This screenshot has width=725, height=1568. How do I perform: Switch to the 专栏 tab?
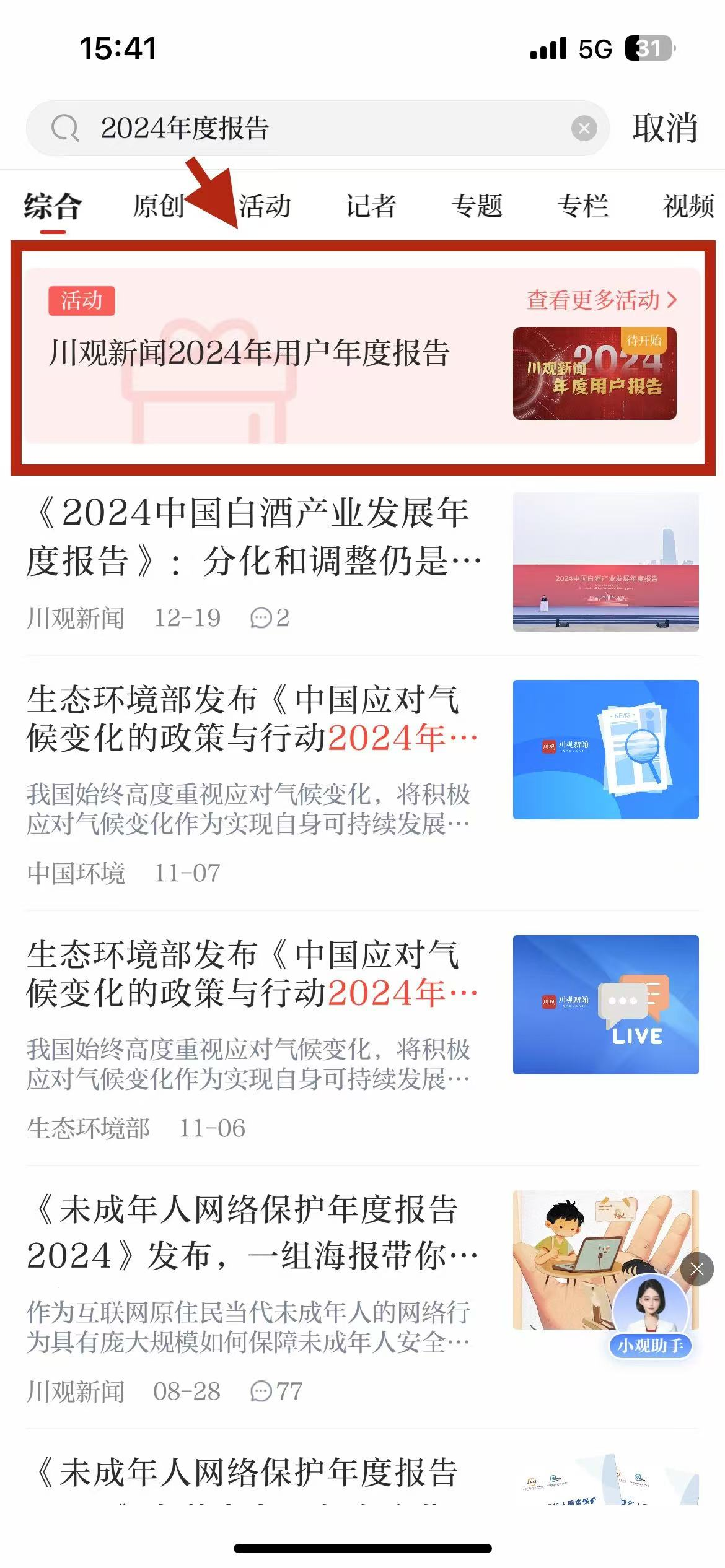582,206
